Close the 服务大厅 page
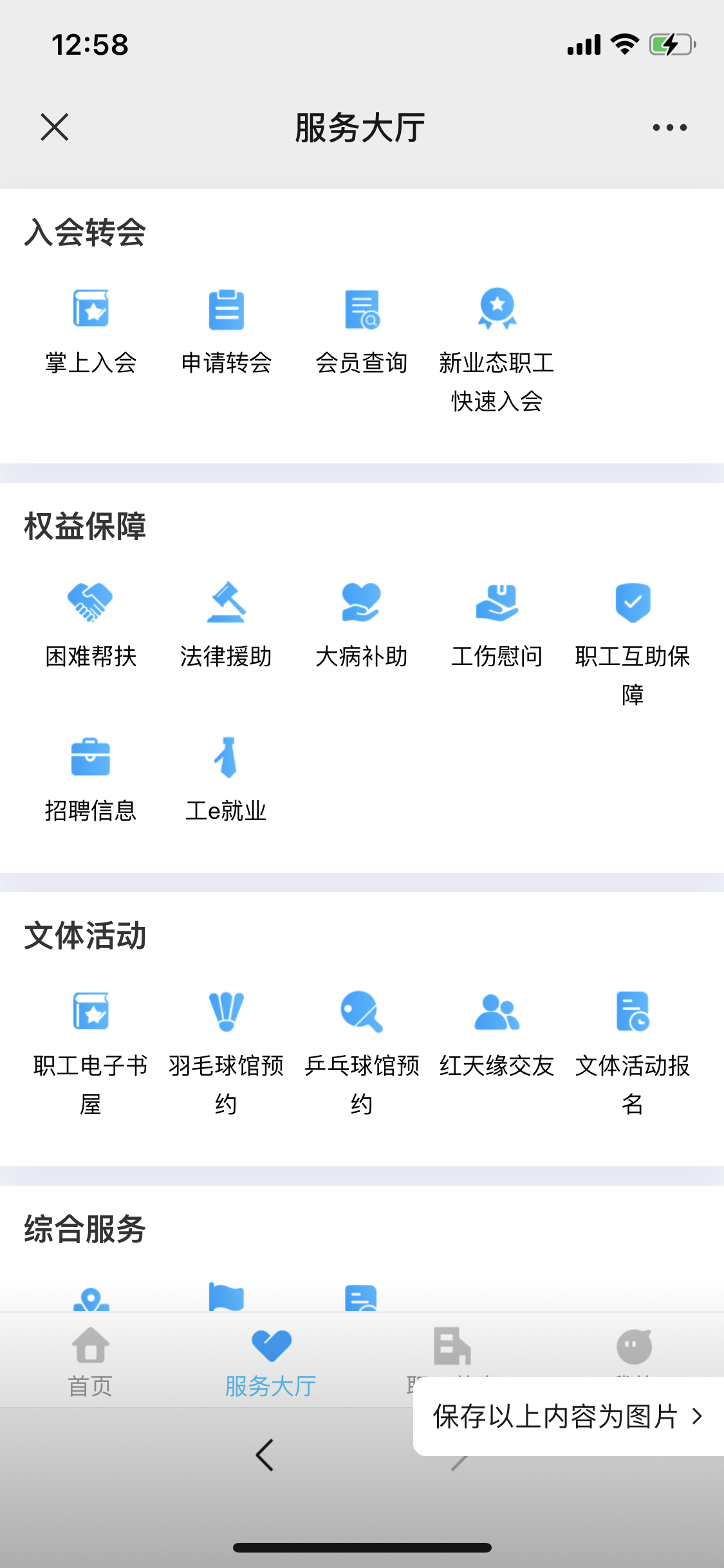Viewport: 724px width, 1568px height. [x=55, y=127]
